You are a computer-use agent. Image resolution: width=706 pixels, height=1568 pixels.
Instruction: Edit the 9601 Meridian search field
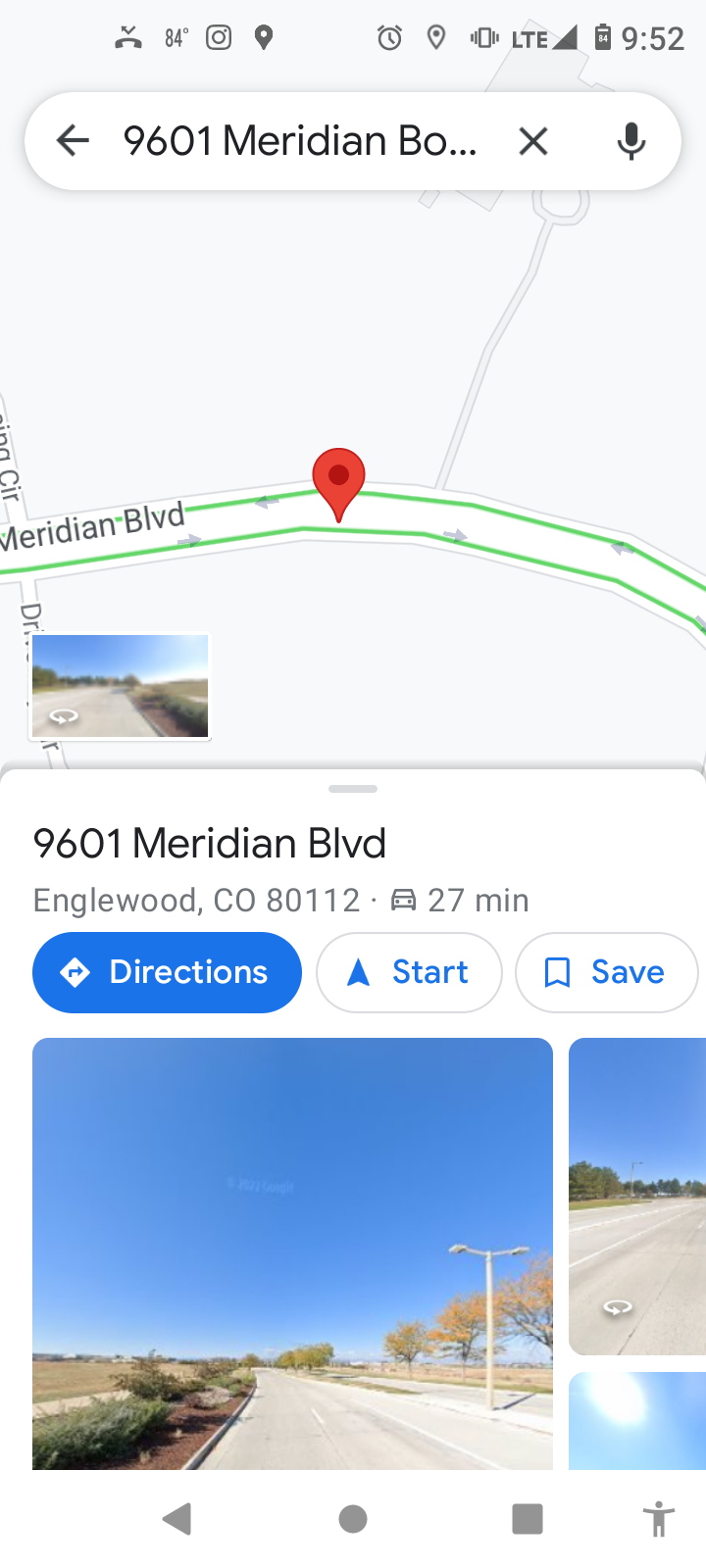(x=300, y=141)
